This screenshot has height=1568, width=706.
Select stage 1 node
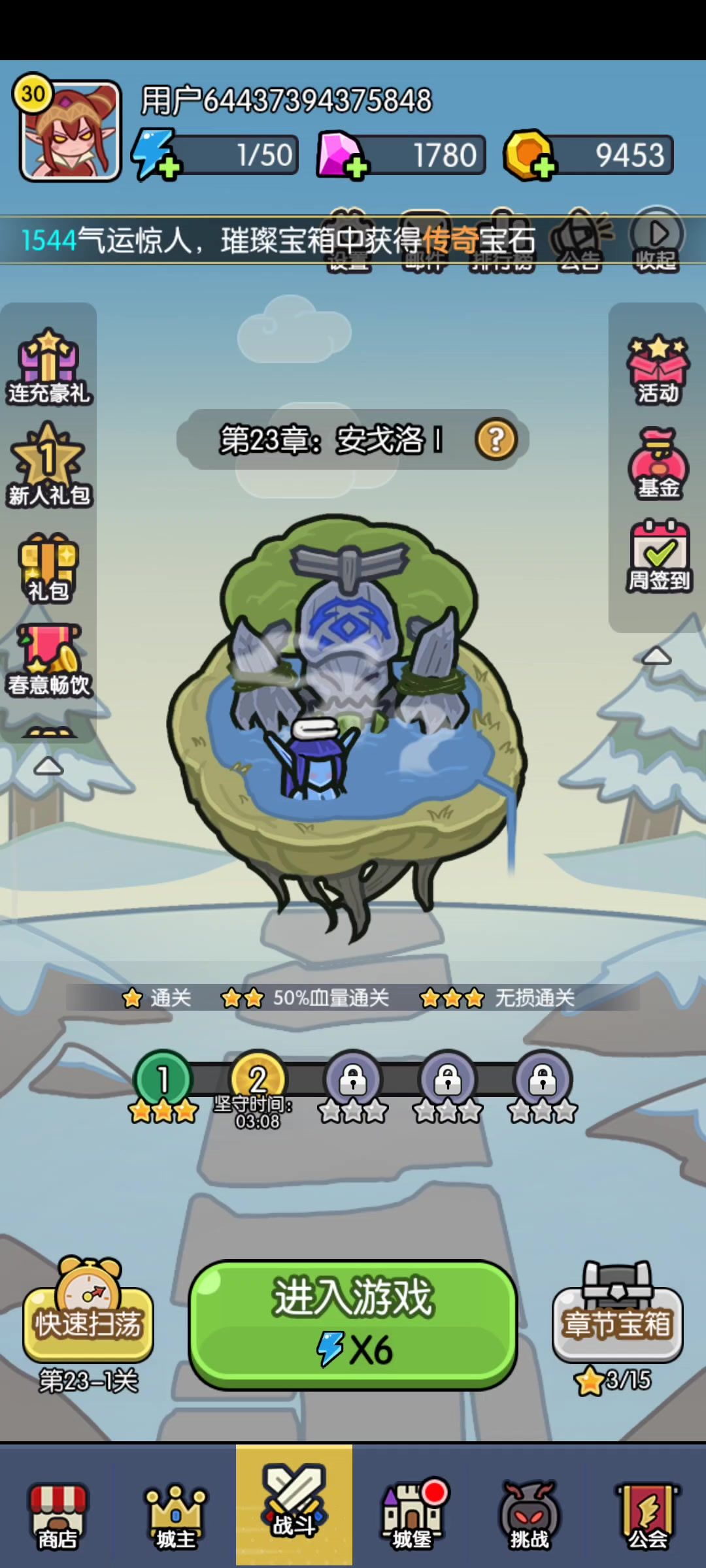tap(163, 1079)
